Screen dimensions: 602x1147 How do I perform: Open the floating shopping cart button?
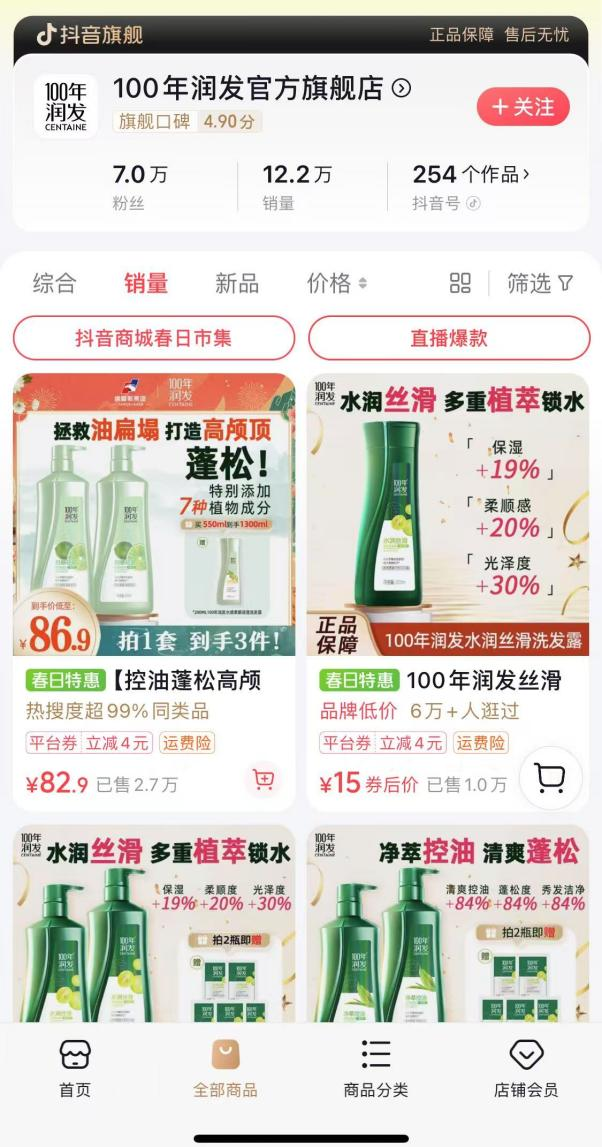tap(550, 777)
